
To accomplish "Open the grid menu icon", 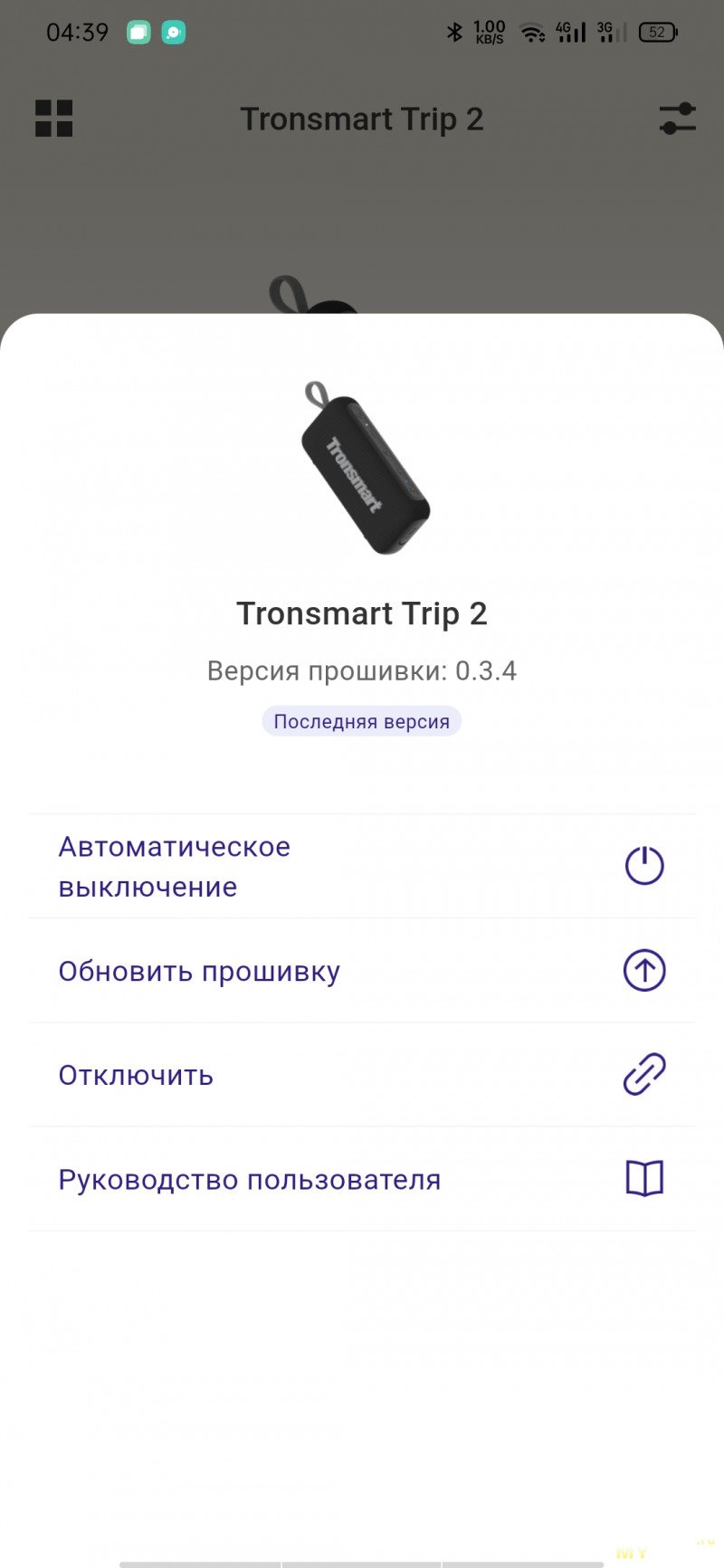I will coord(54,119).
